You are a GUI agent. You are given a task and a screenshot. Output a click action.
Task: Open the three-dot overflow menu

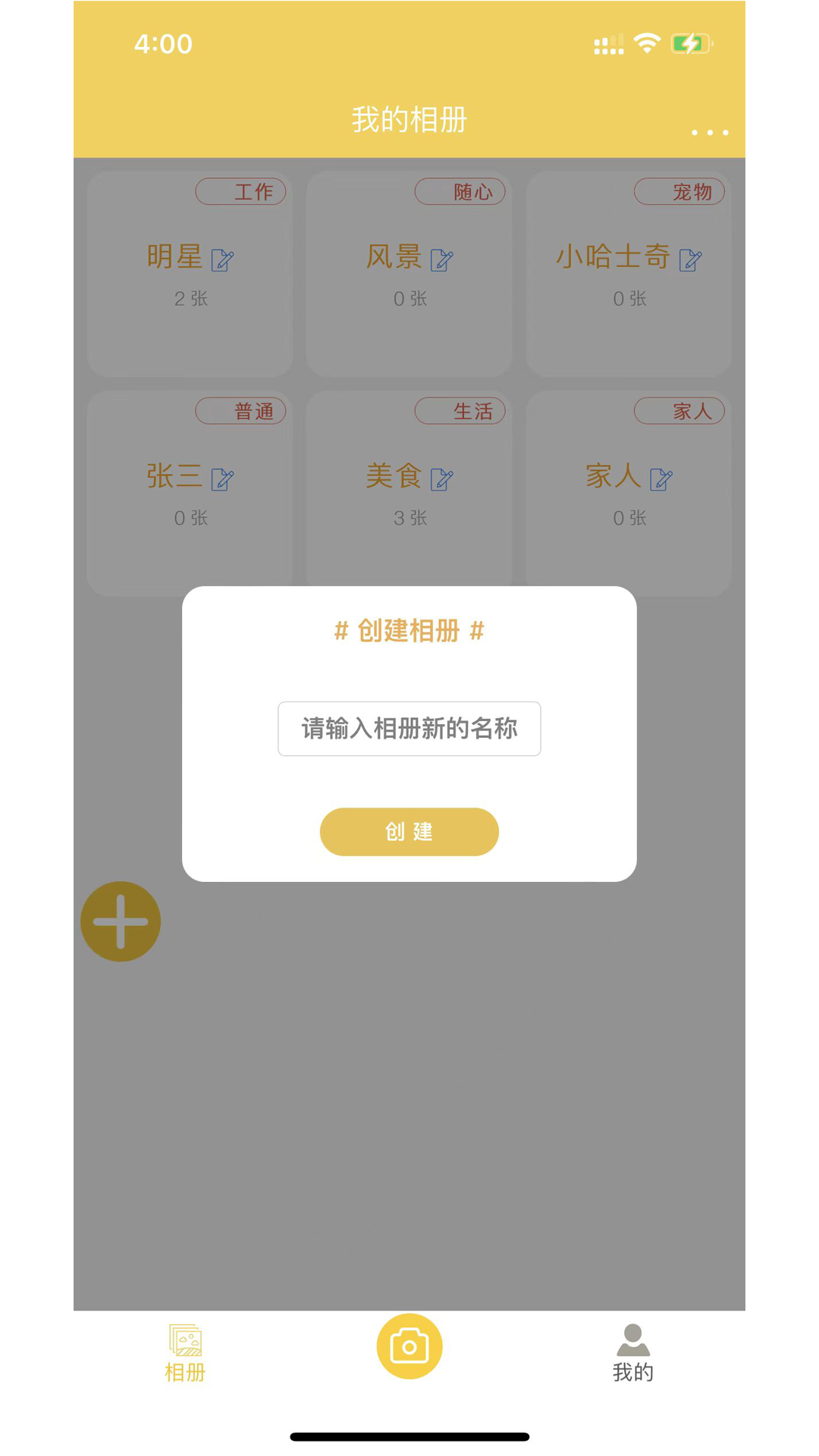(x=709, y=133)
